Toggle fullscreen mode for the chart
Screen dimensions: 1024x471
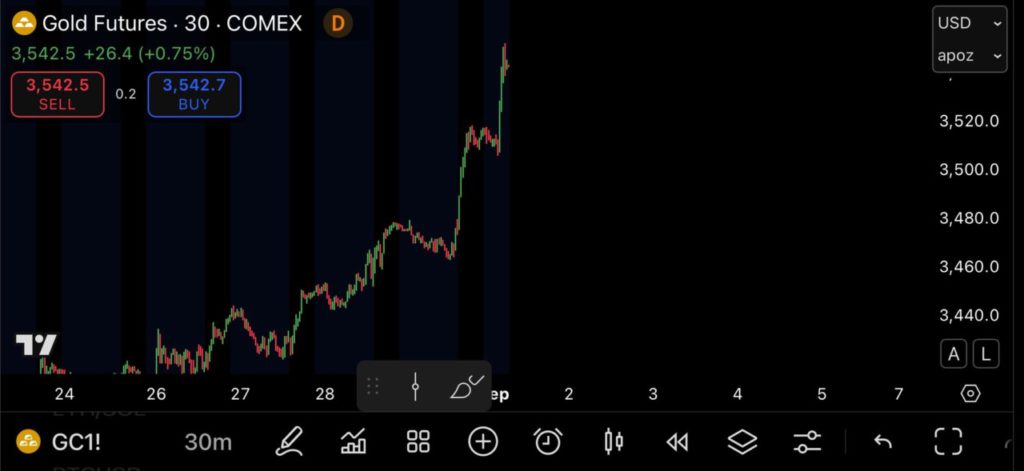click(x=948, y=441)
